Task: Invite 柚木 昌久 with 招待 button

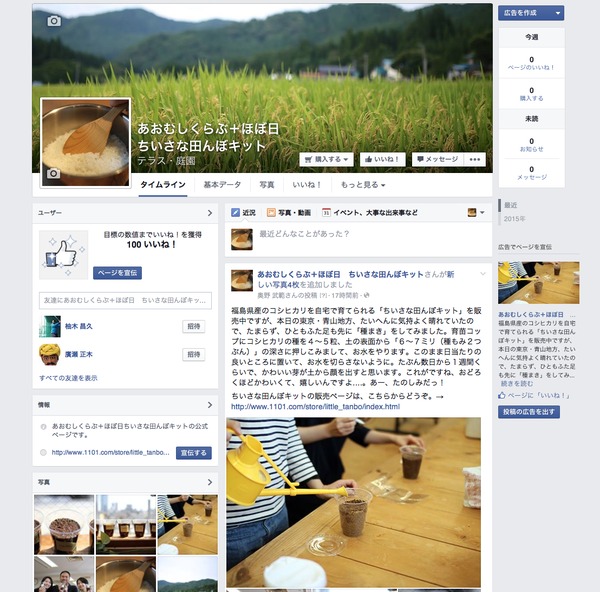Action: (193, 326)
